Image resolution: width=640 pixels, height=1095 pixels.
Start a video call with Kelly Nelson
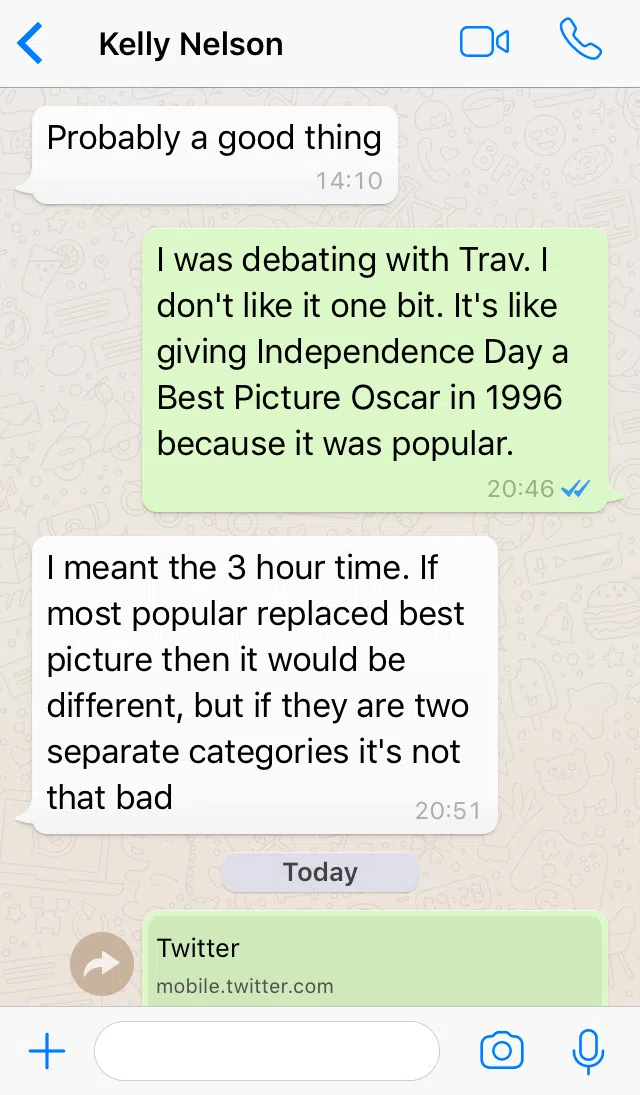(x=484, y=42)
